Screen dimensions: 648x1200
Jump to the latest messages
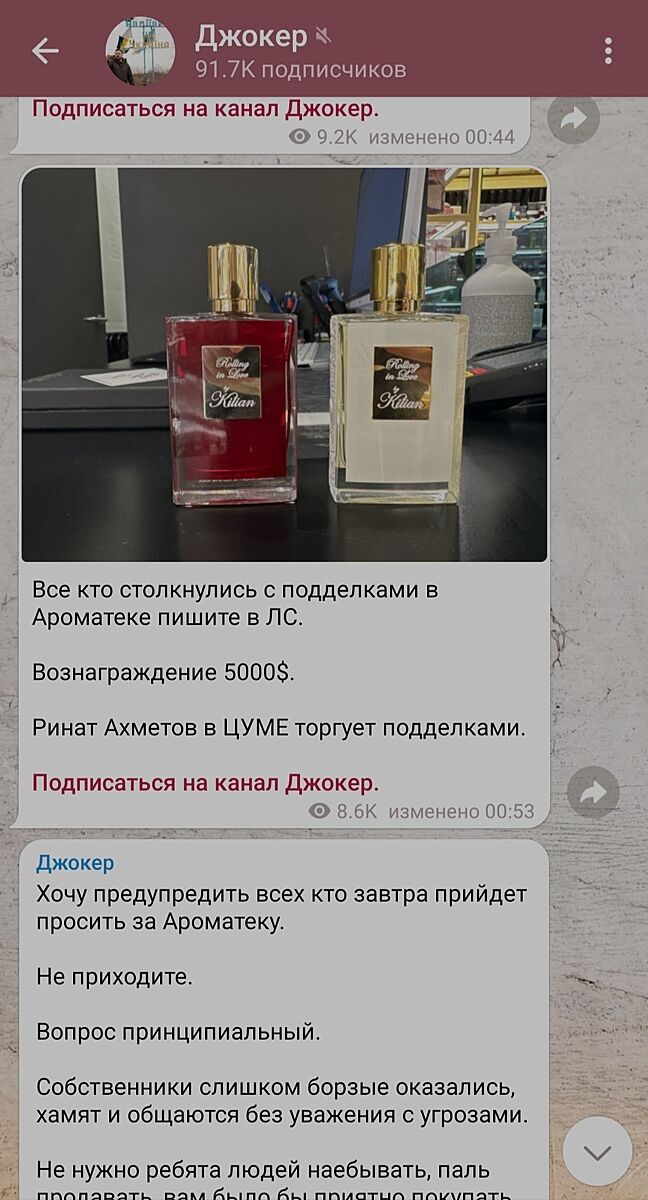click(x=597, y=1152)
